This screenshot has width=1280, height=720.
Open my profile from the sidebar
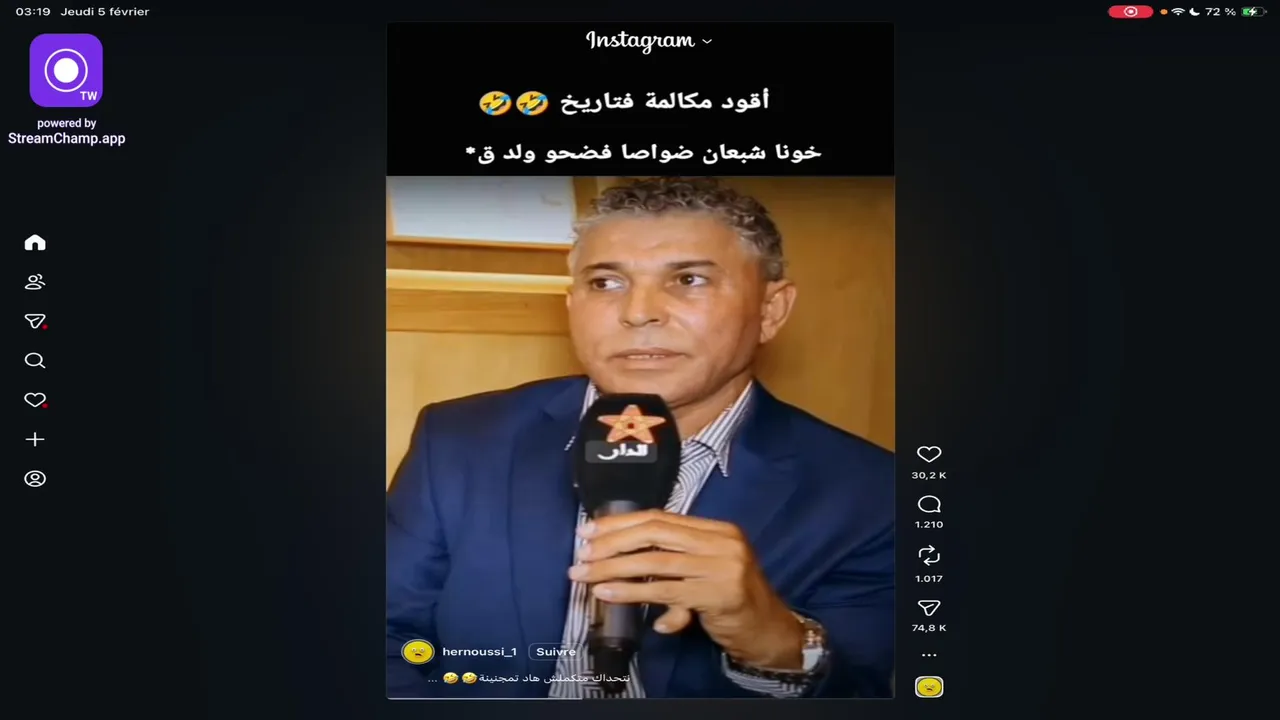click(x=35, y=479)
